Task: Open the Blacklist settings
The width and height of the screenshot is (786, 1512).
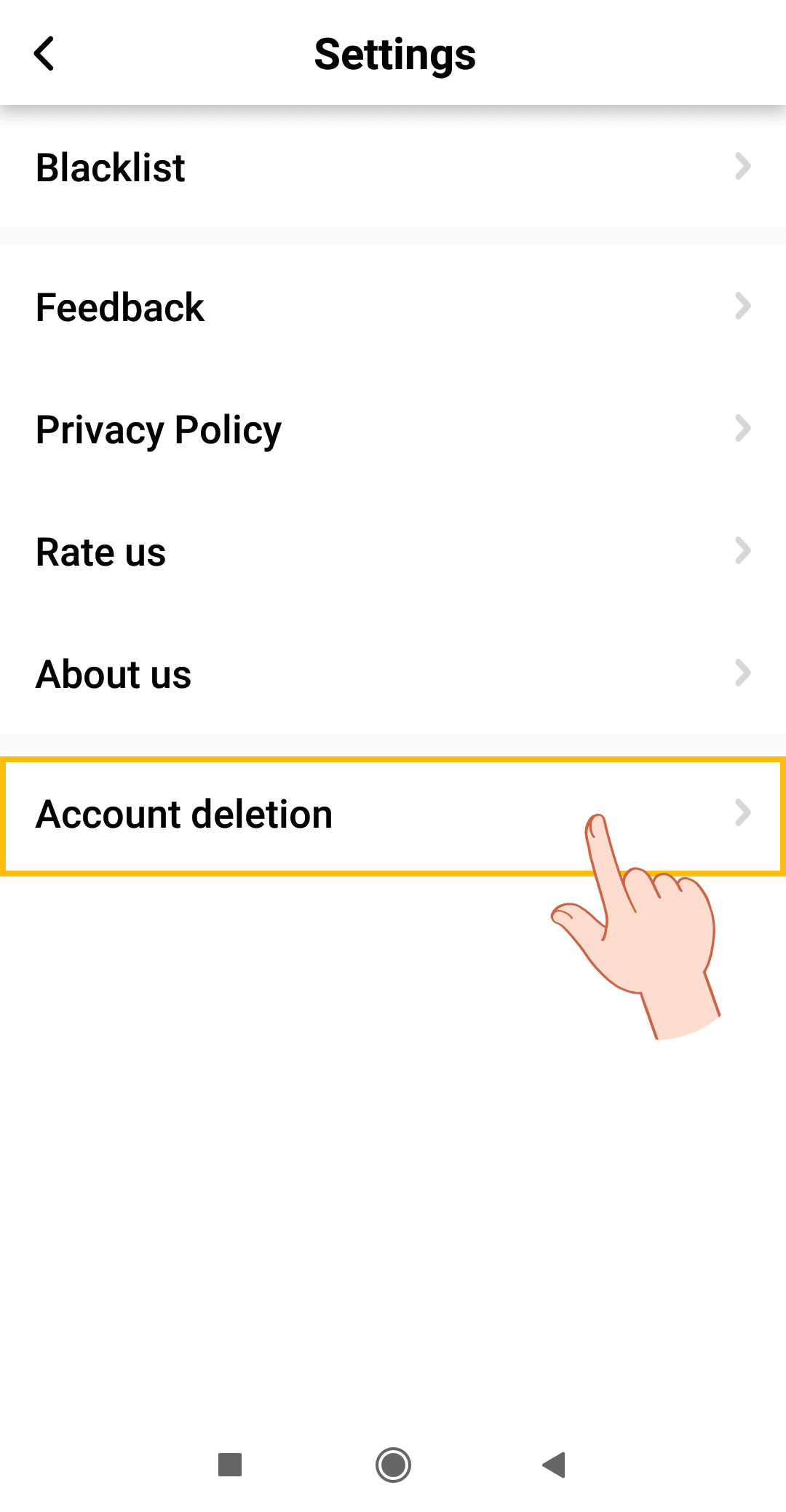Action: (x=393, y=167)
